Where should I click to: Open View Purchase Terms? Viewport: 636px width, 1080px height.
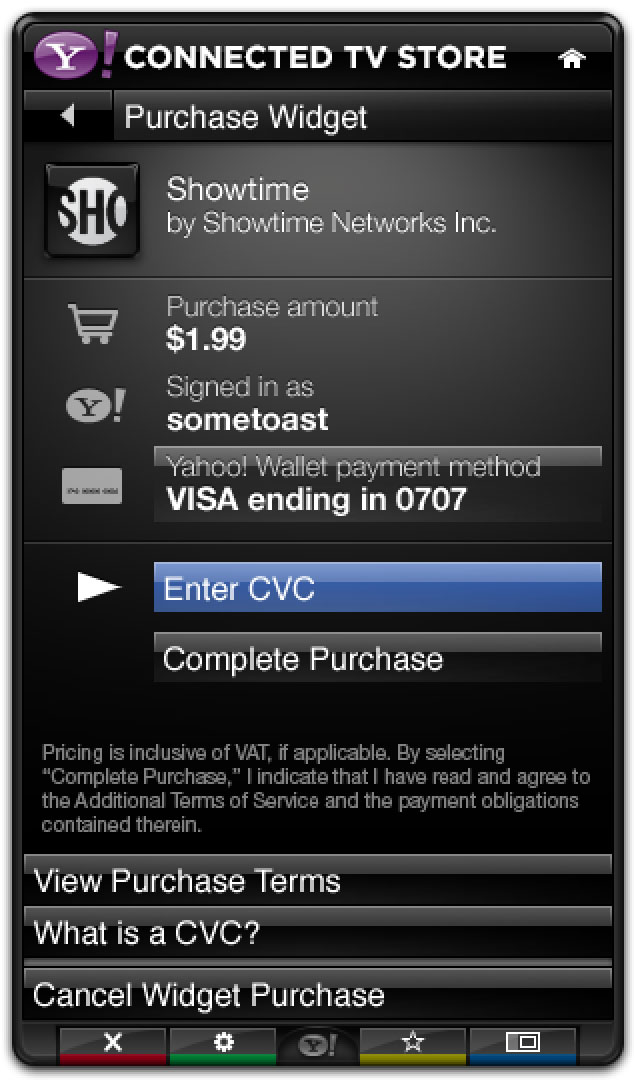[x=317, y=880]
